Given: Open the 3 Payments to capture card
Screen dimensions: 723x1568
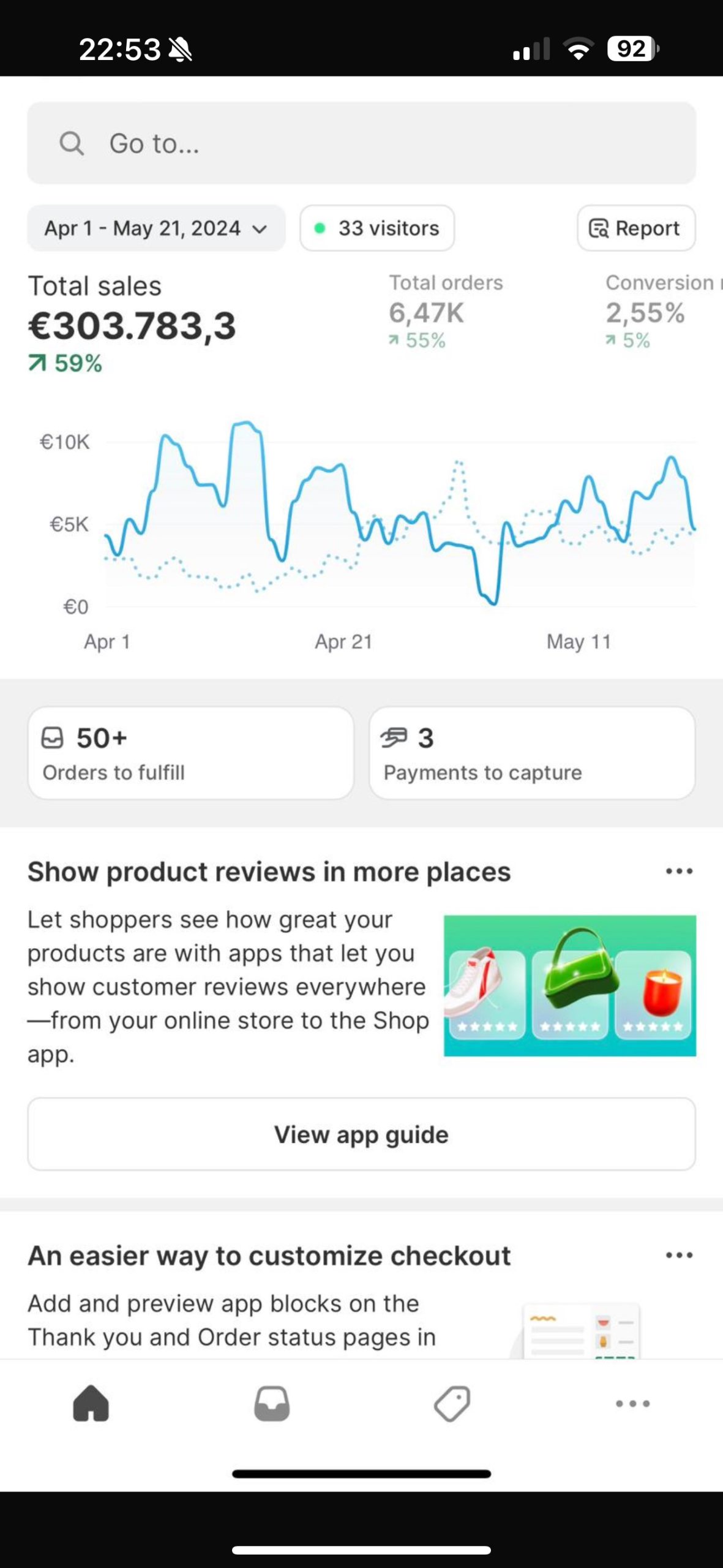Looking at the screenshot, I should (x=531, y=753).
